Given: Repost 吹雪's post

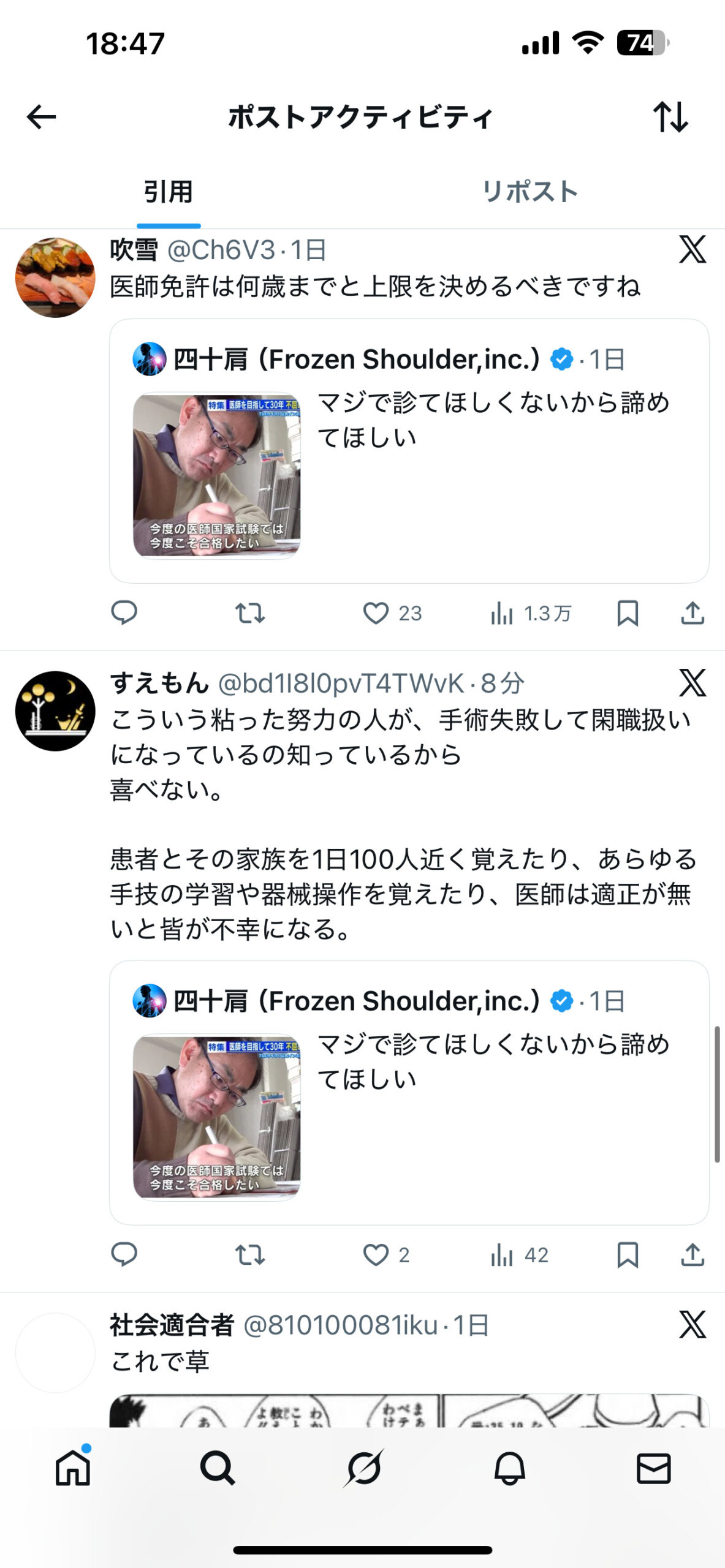Looking at the screenshot, I should 250,612.
